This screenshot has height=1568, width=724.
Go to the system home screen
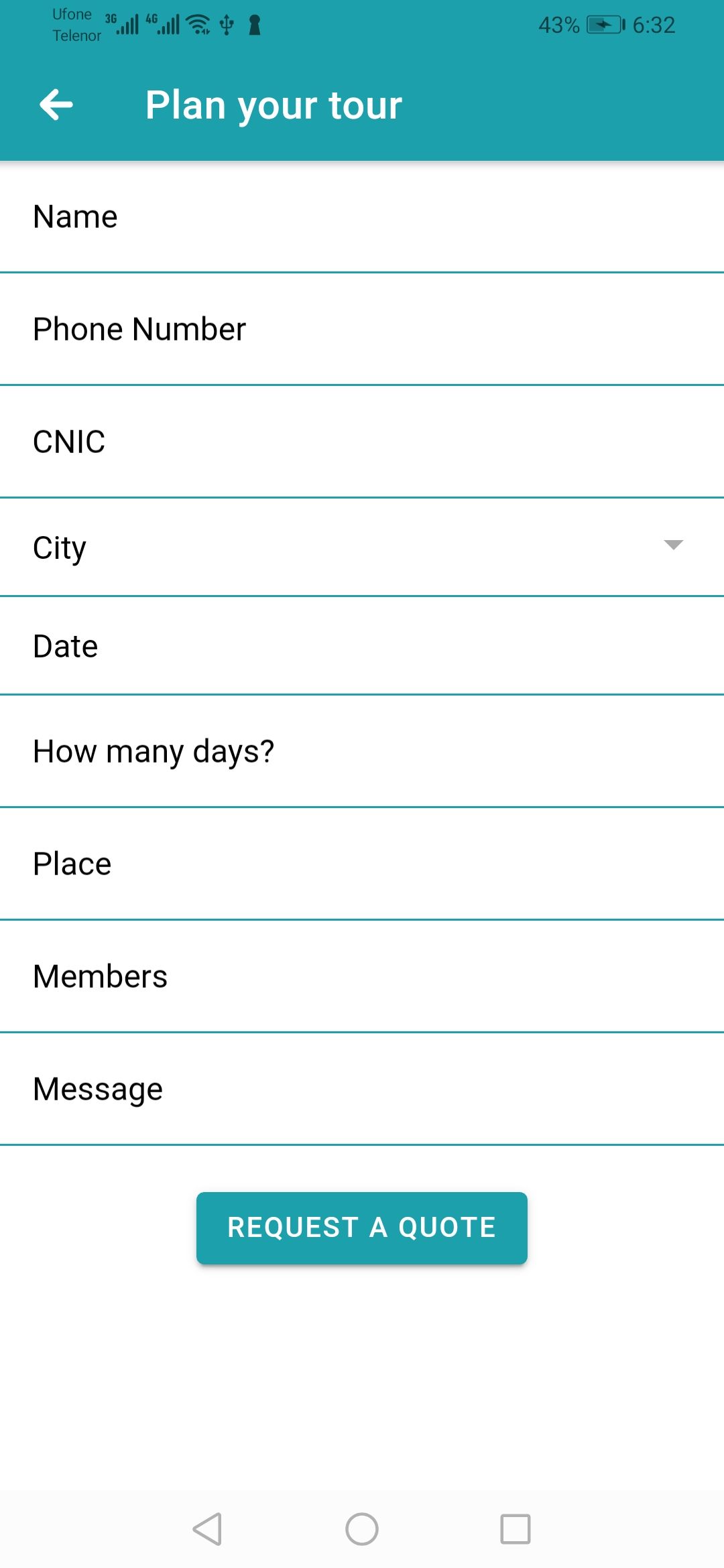tap(362, 1529)
